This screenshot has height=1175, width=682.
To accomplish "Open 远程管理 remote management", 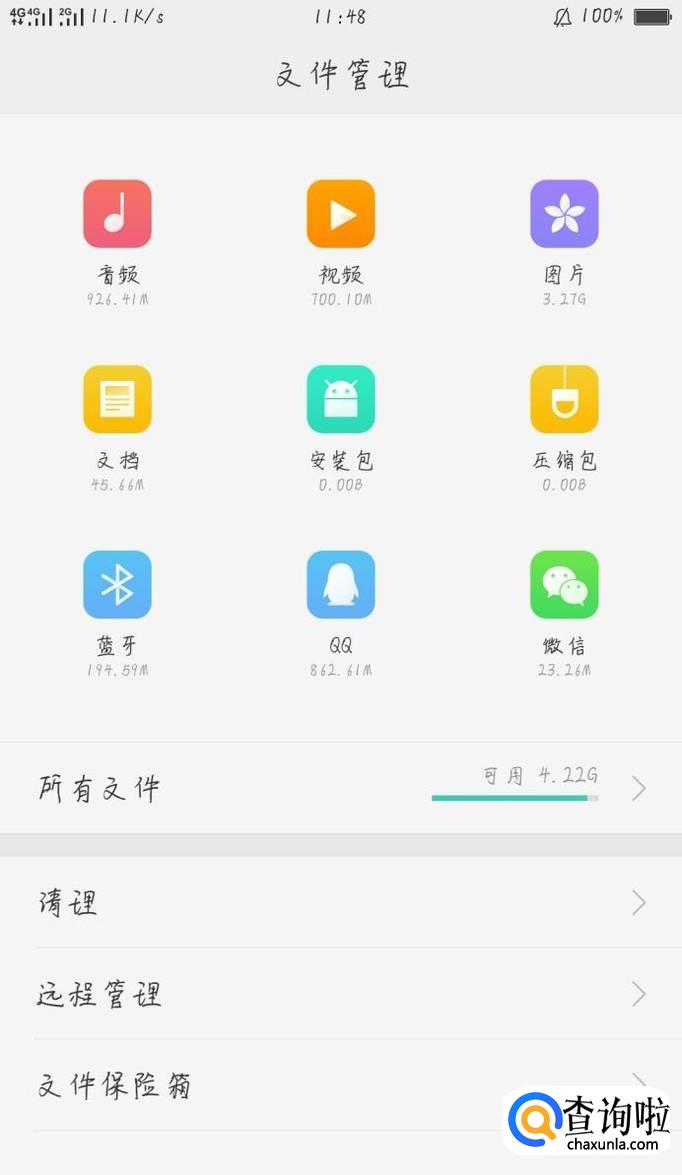I will point(340,994).
